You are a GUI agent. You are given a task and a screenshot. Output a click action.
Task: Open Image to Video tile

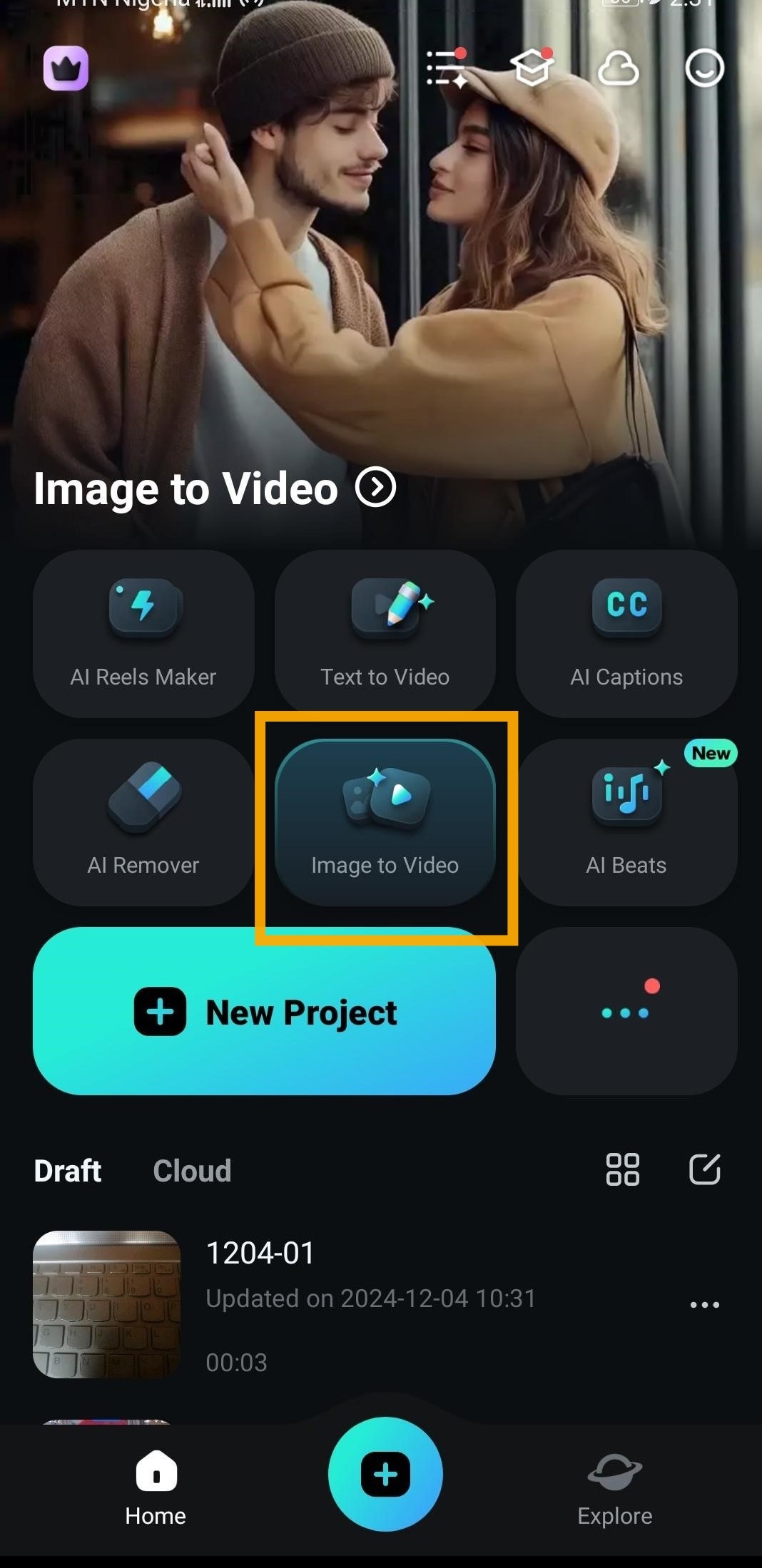[x=385, y=822]
